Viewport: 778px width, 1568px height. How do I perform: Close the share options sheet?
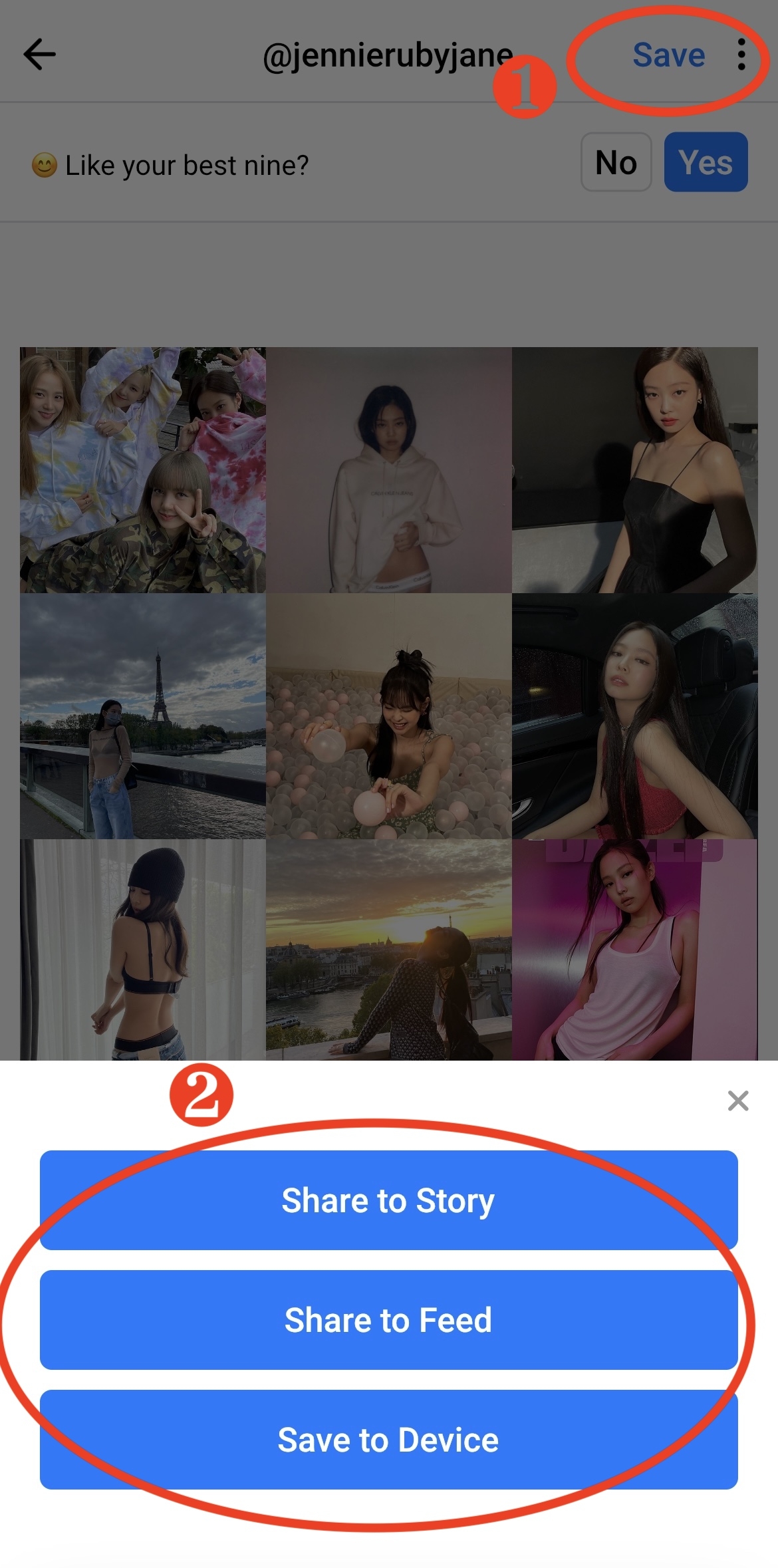click(x=738, y=1101)
